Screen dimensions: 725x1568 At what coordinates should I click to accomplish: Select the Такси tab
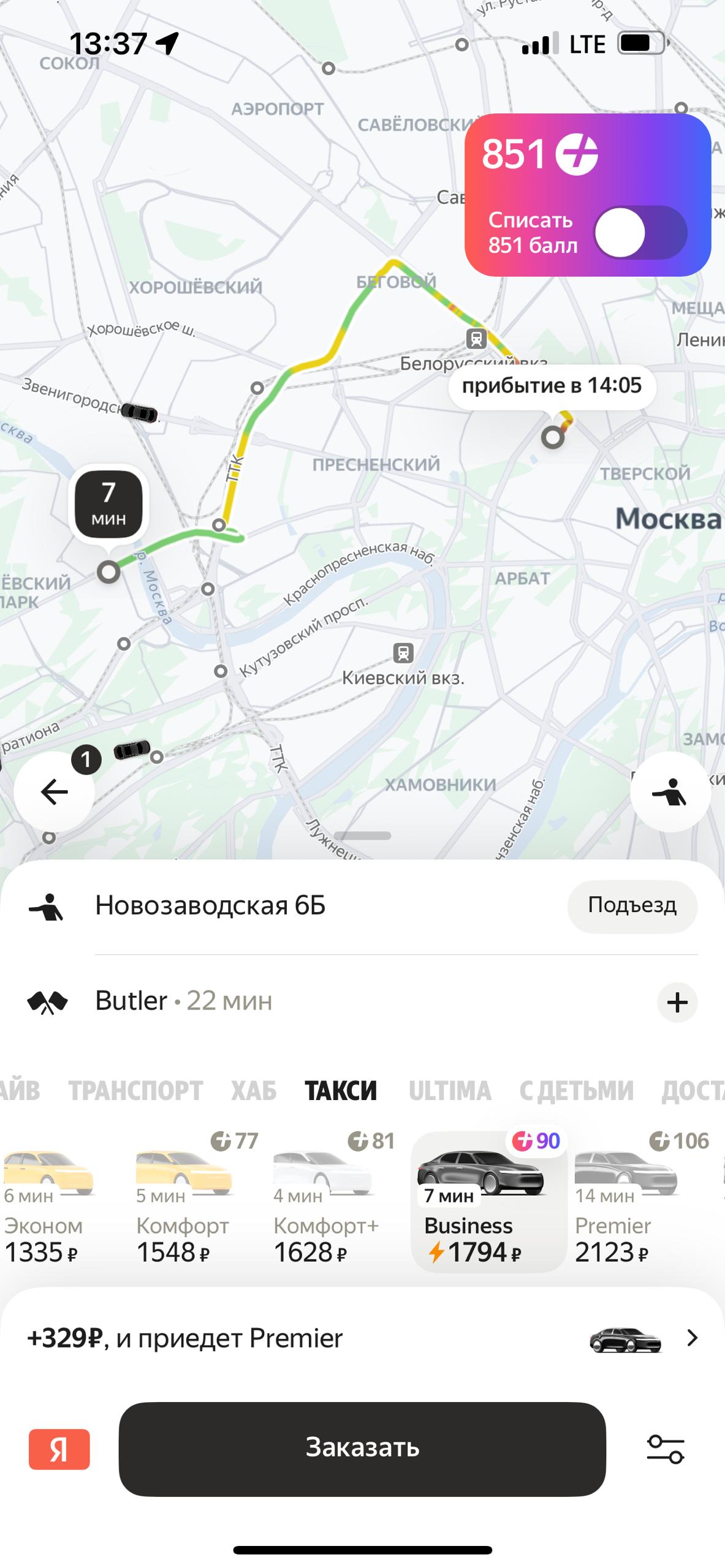(x=341, y=1091)
